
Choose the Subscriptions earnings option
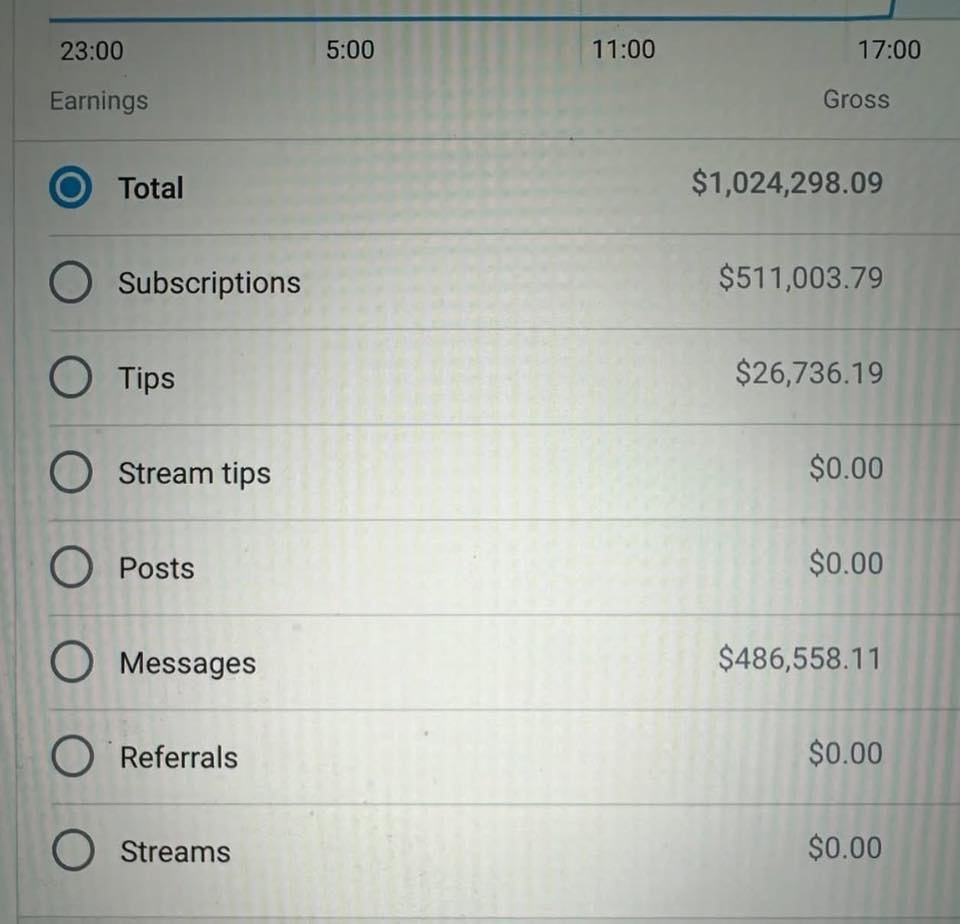point(71,283)
